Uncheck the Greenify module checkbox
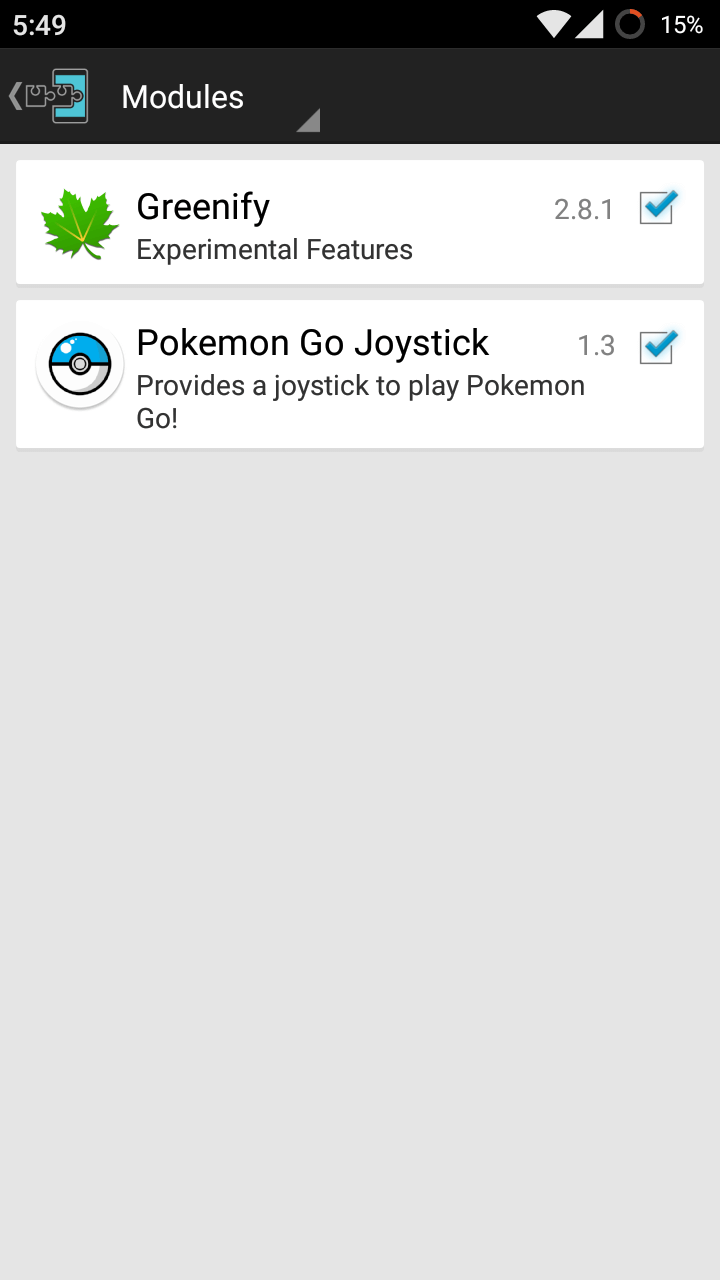This screenshot has width=720, height=1280. 658,207
